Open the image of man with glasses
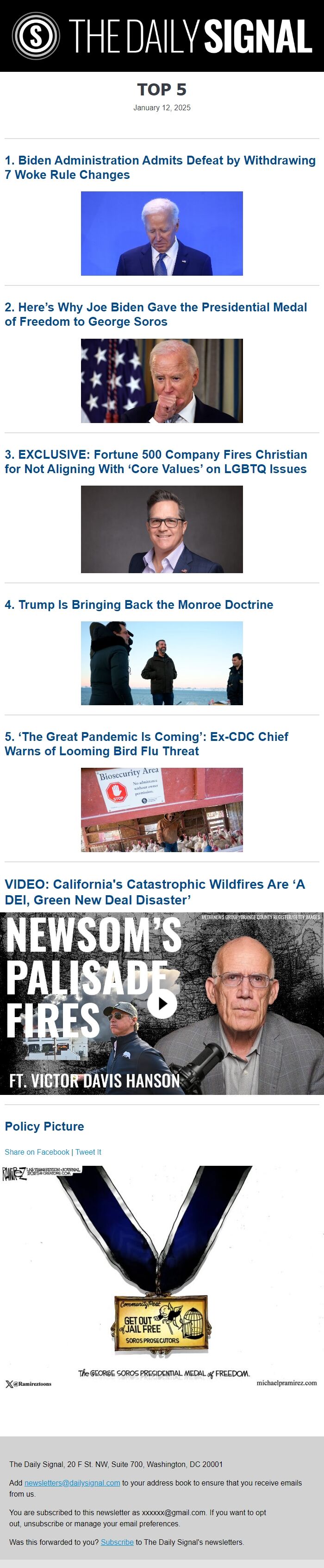Screen dimensions: 324x1568 [162, 529]
